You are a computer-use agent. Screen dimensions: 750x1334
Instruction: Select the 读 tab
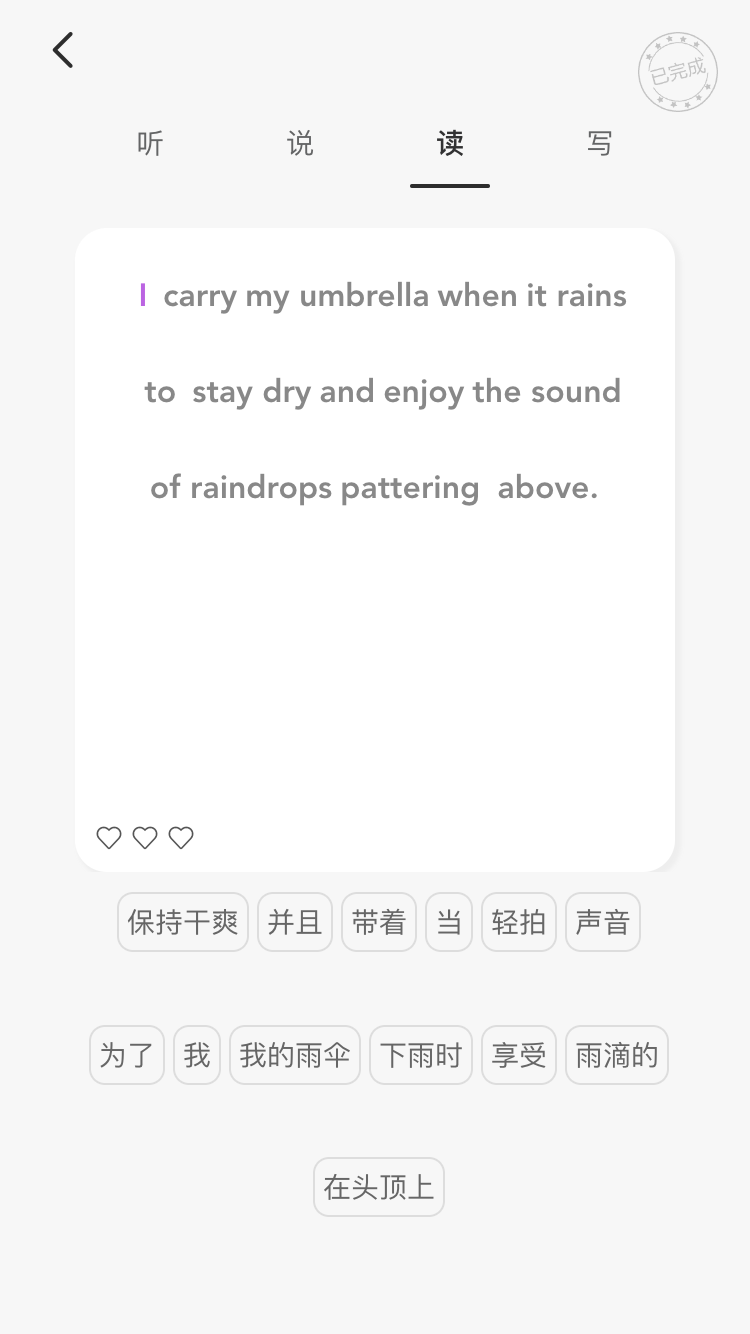(450, 144)
